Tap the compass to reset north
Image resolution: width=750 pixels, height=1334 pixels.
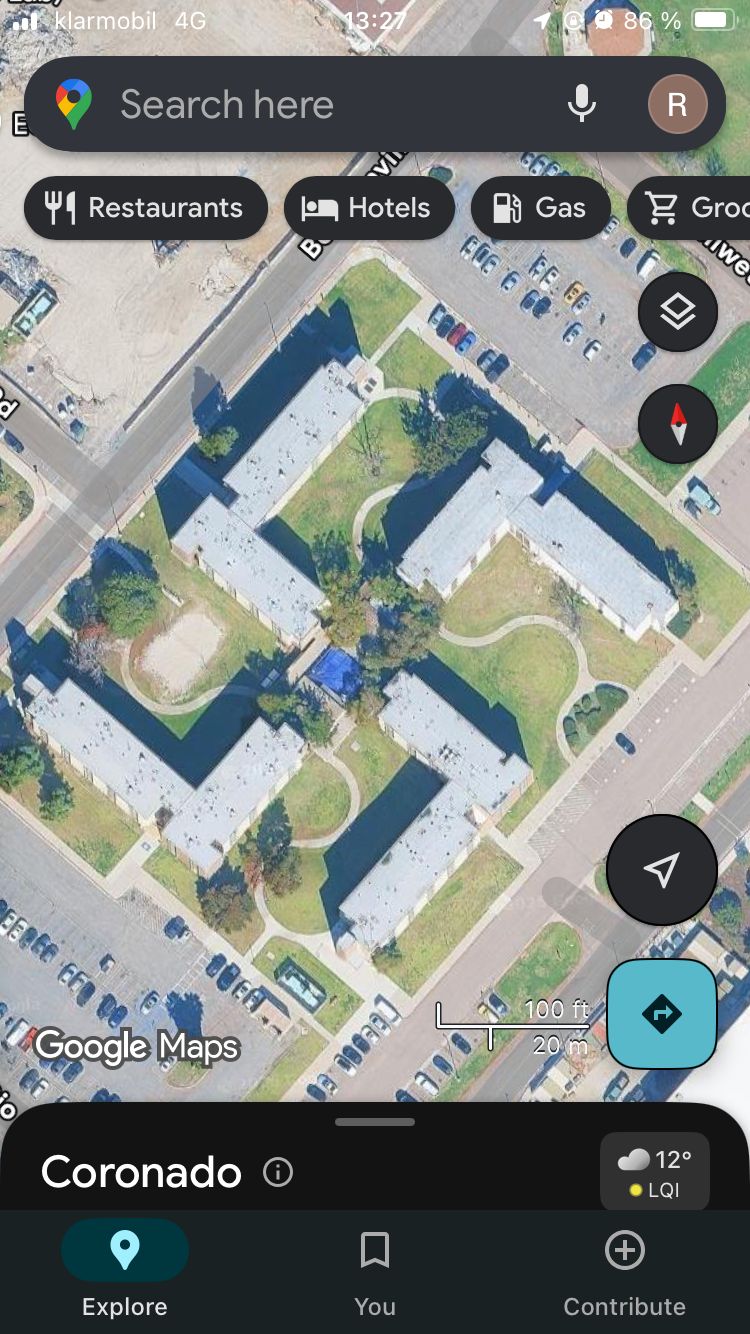point(678,424)
